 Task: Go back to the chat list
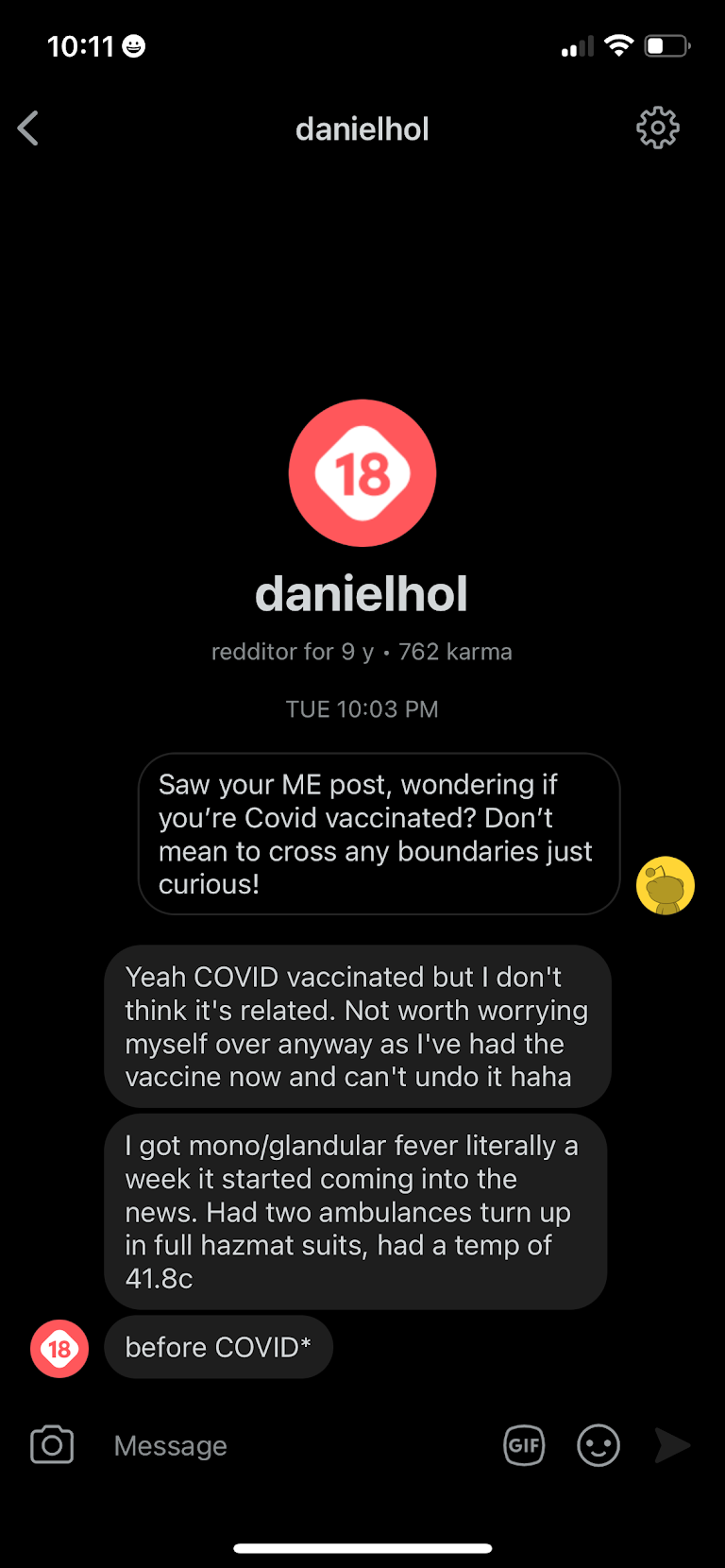28,128
